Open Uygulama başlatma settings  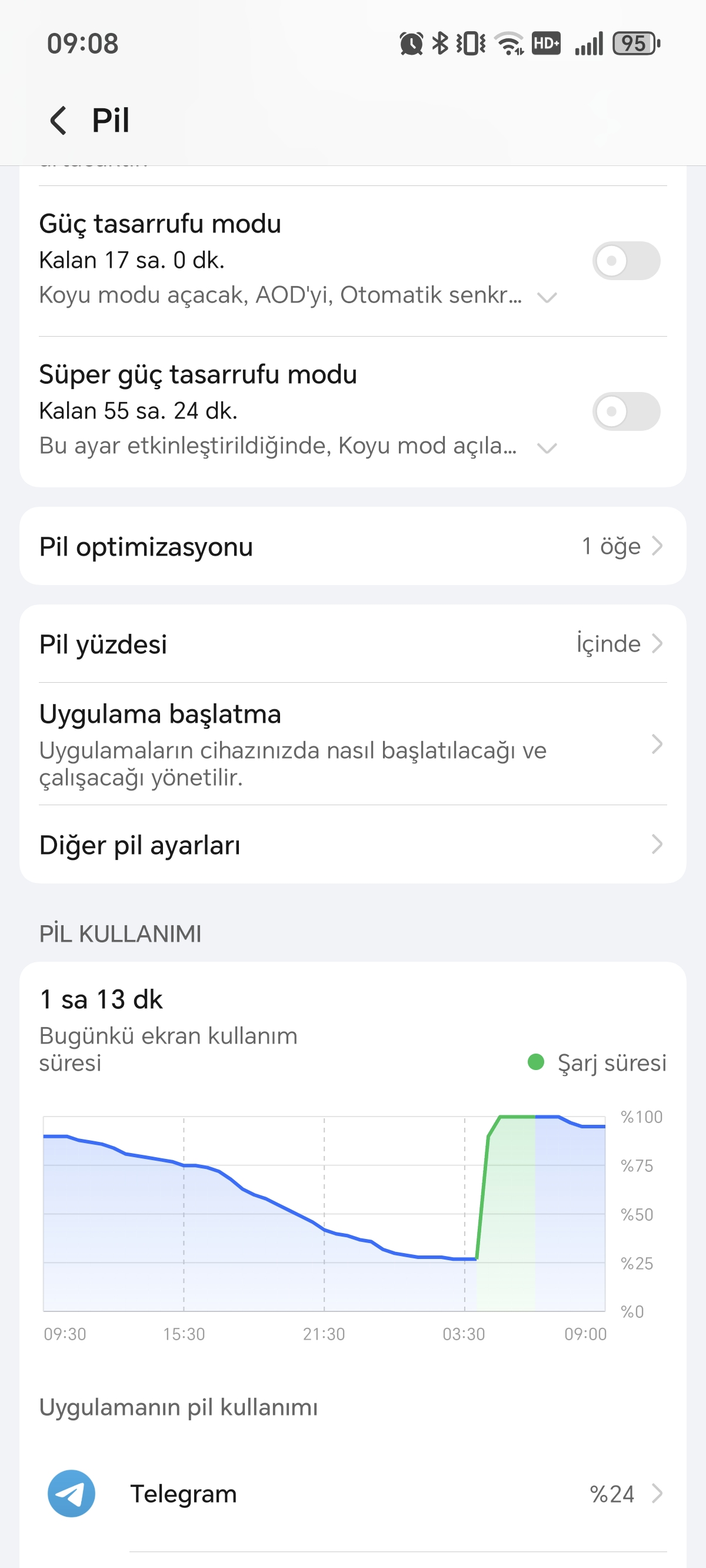pyautogui.click(x=353, y=744)
